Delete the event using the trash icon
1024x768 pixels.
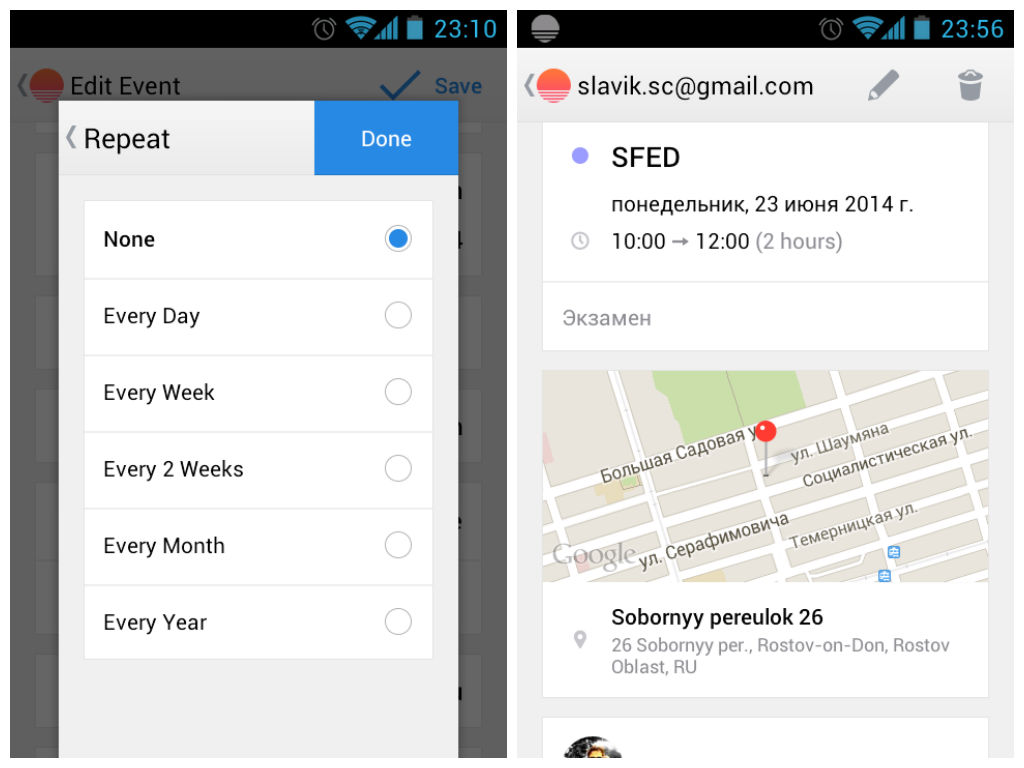969,86
